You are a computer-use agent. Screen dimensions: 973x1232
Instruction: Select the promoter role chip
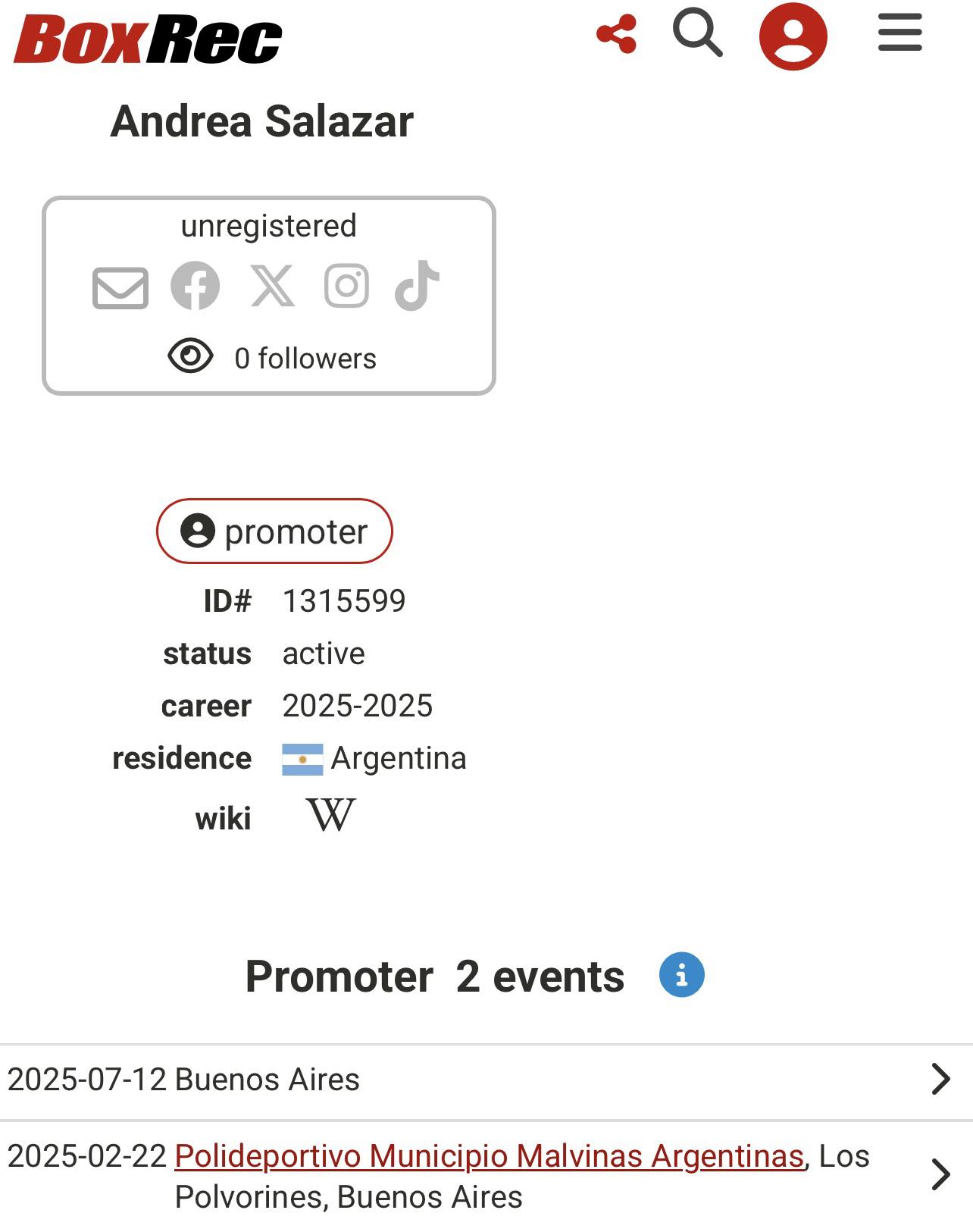pyautogui.click(x=274, y=531)
